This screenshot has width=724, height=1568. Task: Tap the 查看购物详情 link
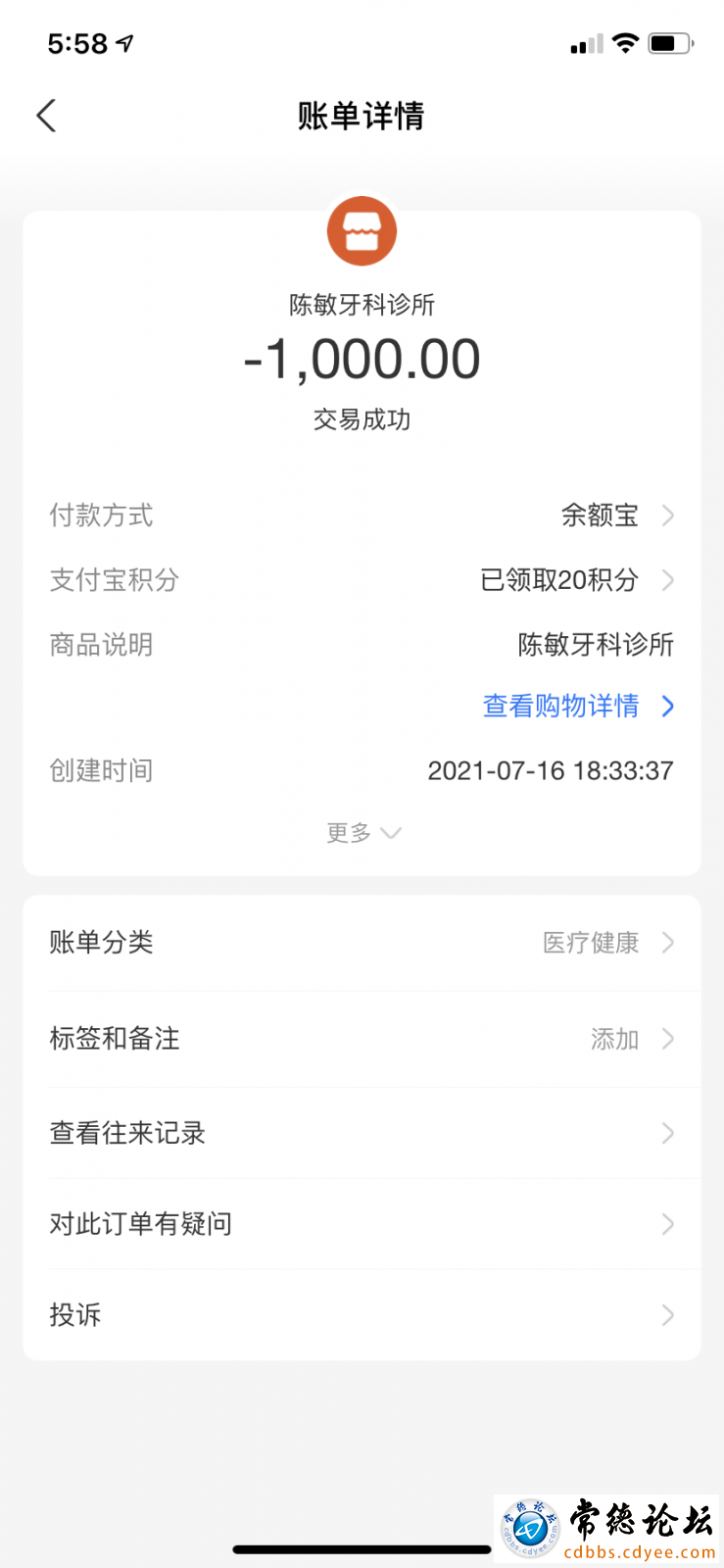point(578,706)
